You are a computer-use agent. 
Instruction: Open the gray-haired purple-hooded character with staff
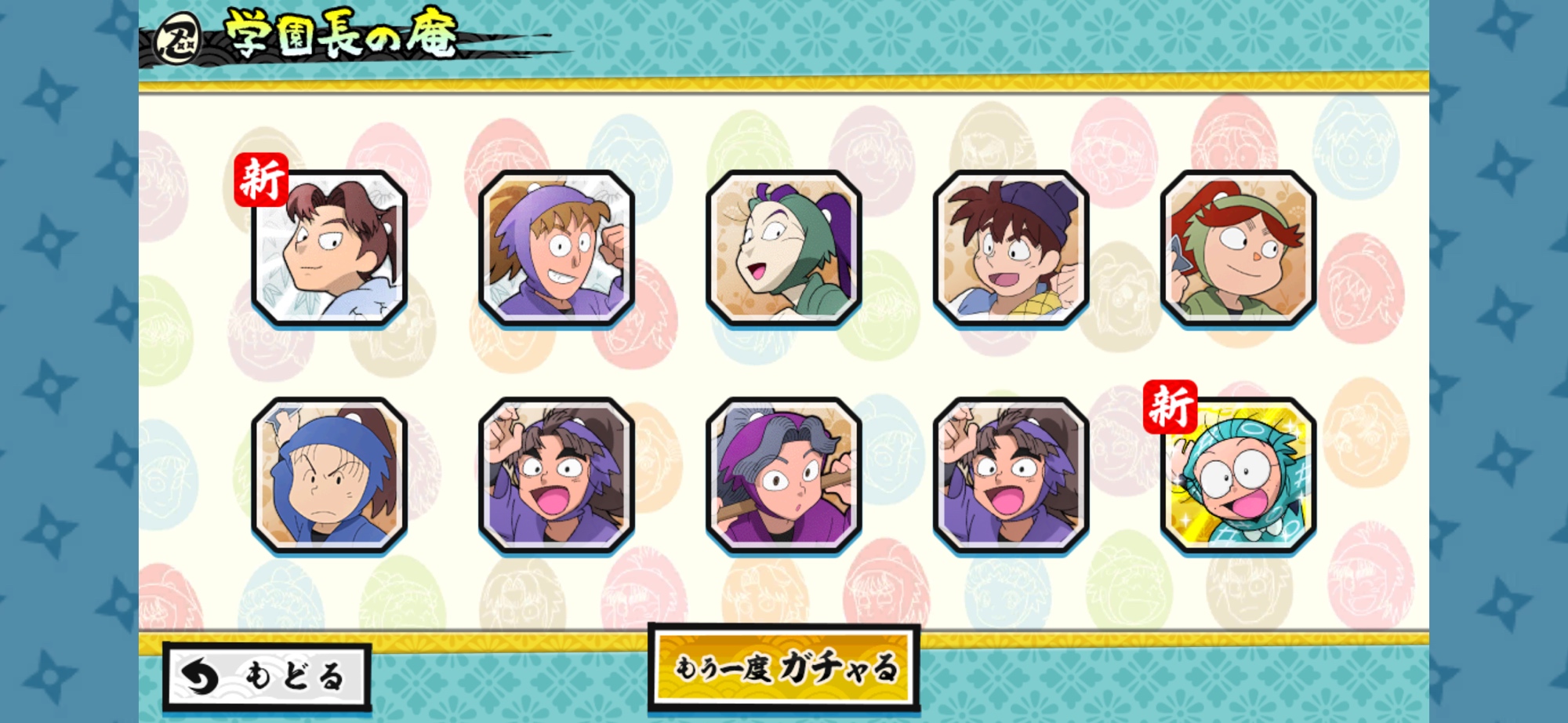pyautogui.click(x=783, y=475)
